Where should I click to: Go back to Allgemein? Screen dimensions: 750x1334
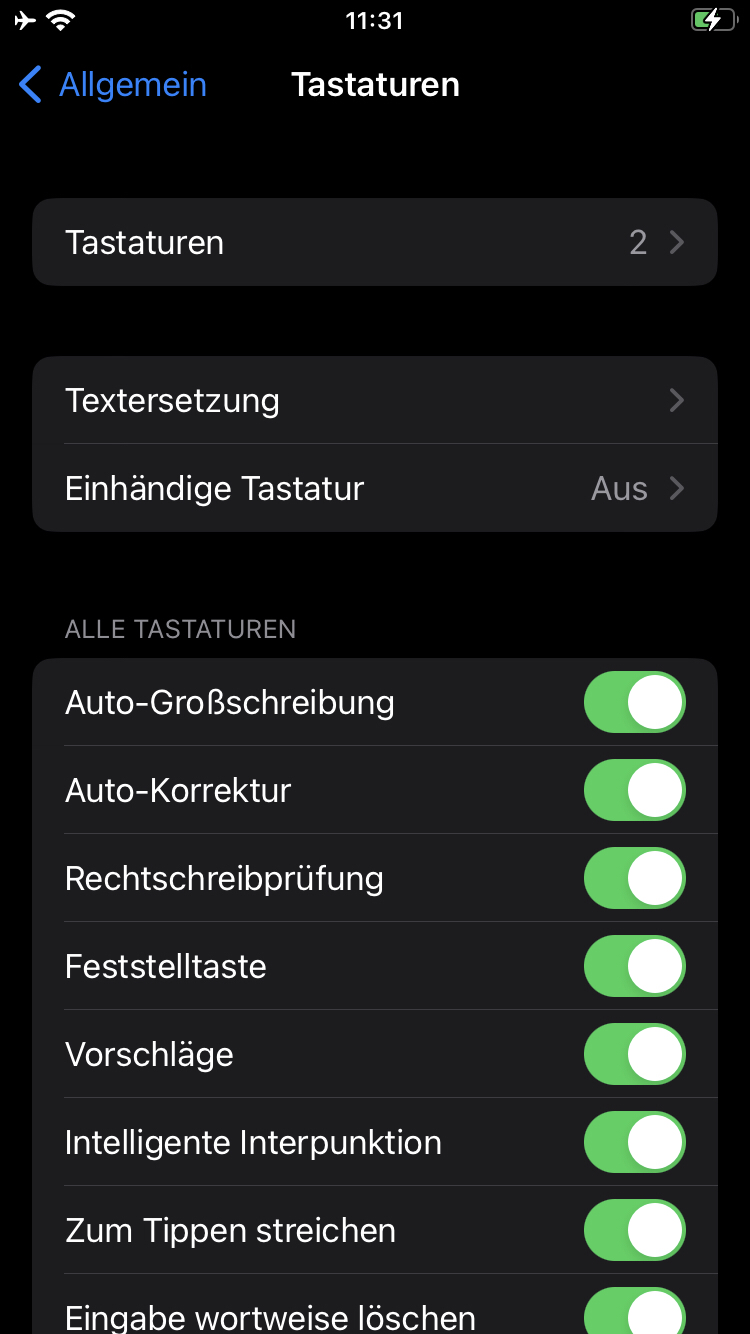pos(110,85)
